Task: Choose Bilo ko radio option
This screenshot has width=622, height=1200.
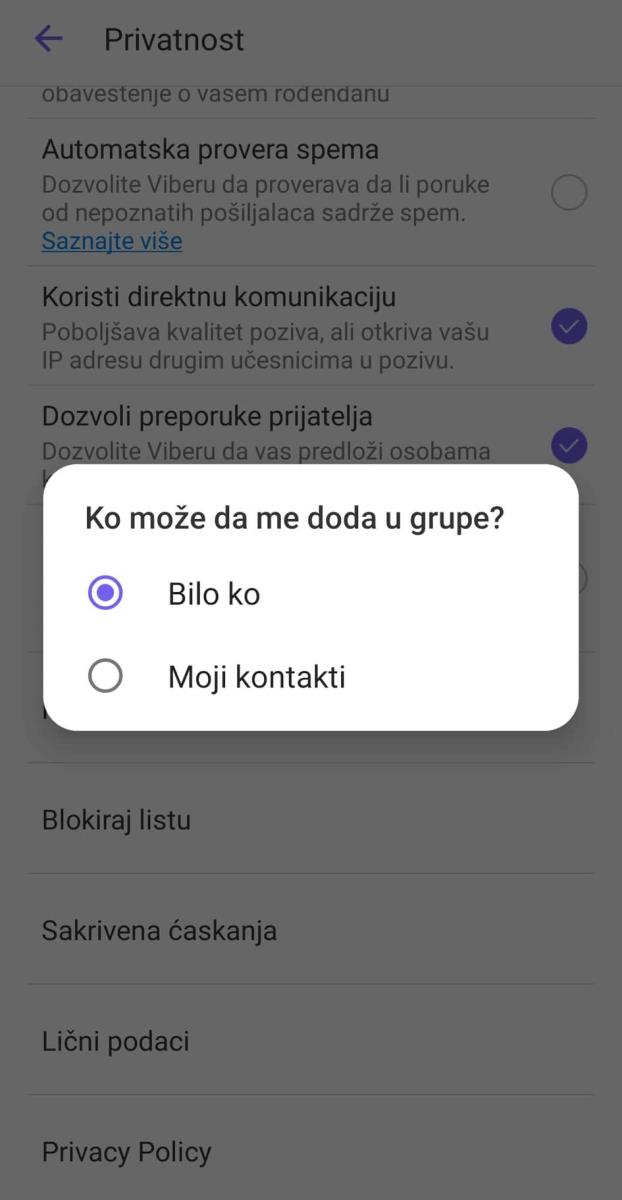Action: (105, 594)
